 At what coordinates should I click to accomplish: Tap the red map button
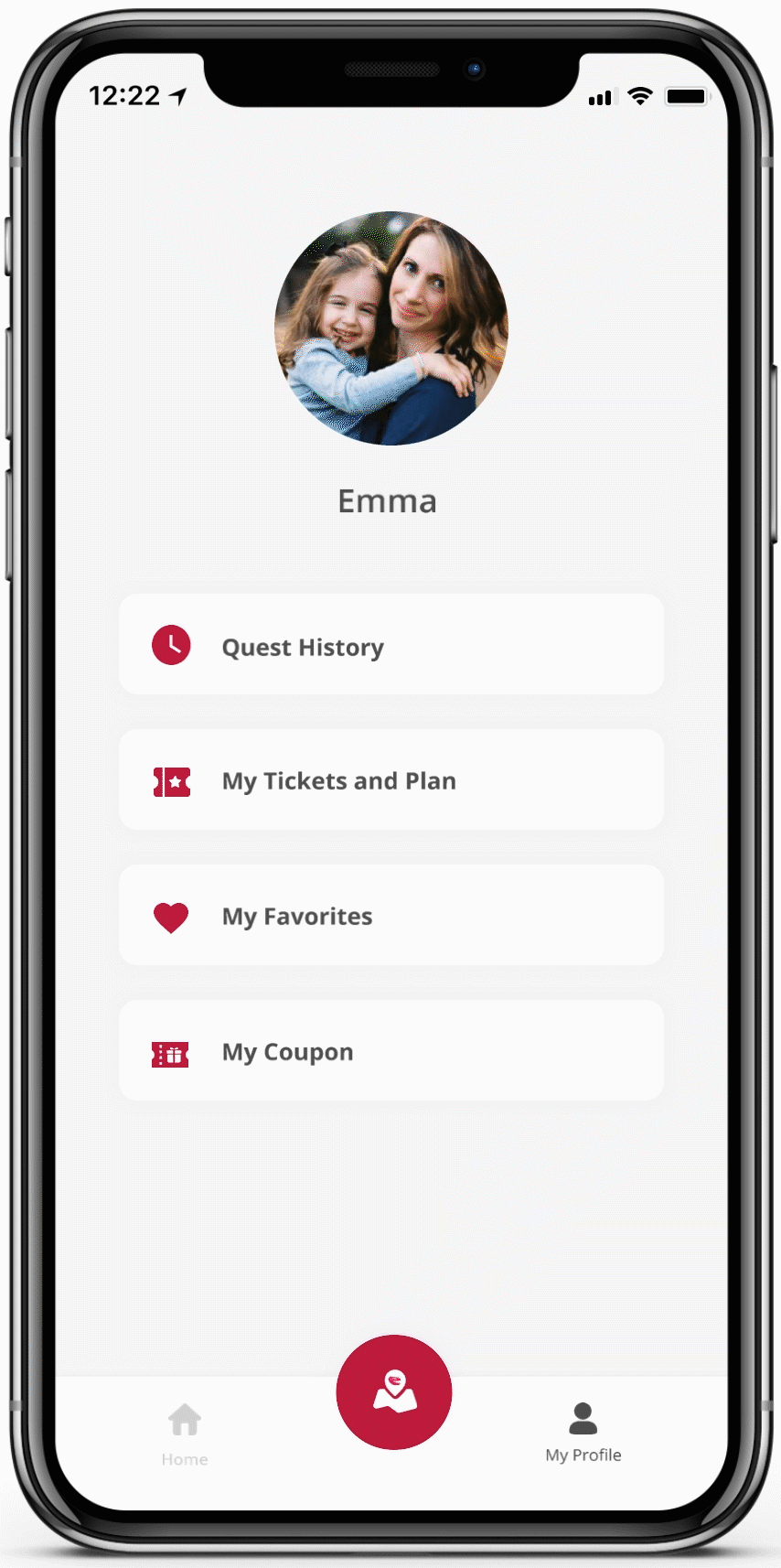point(394,1391)
